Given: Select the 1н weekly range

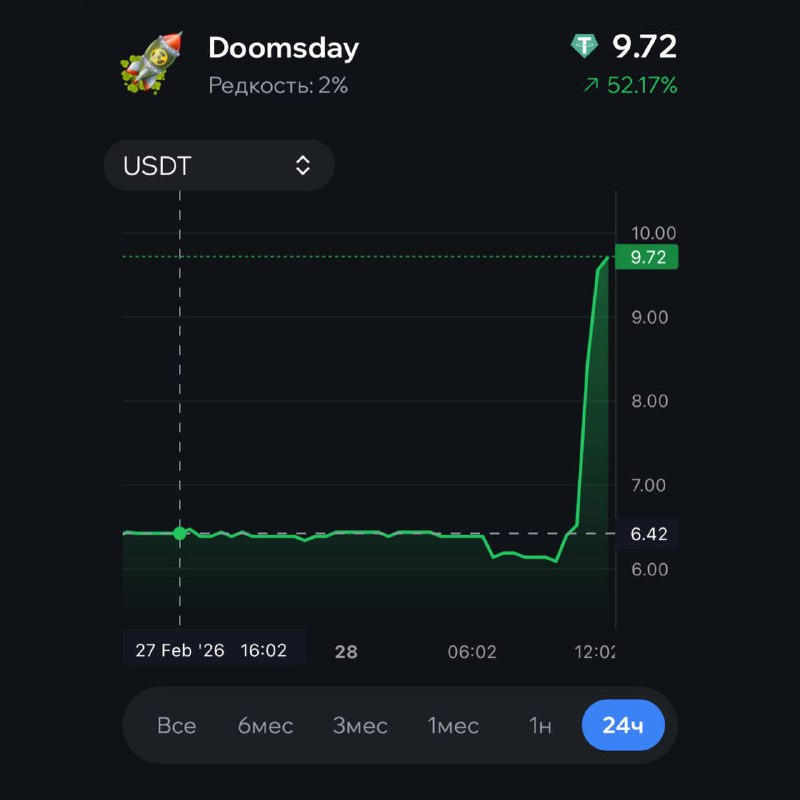Looking at the screenshot, I should pyautogui.click(x=540, y=725).
